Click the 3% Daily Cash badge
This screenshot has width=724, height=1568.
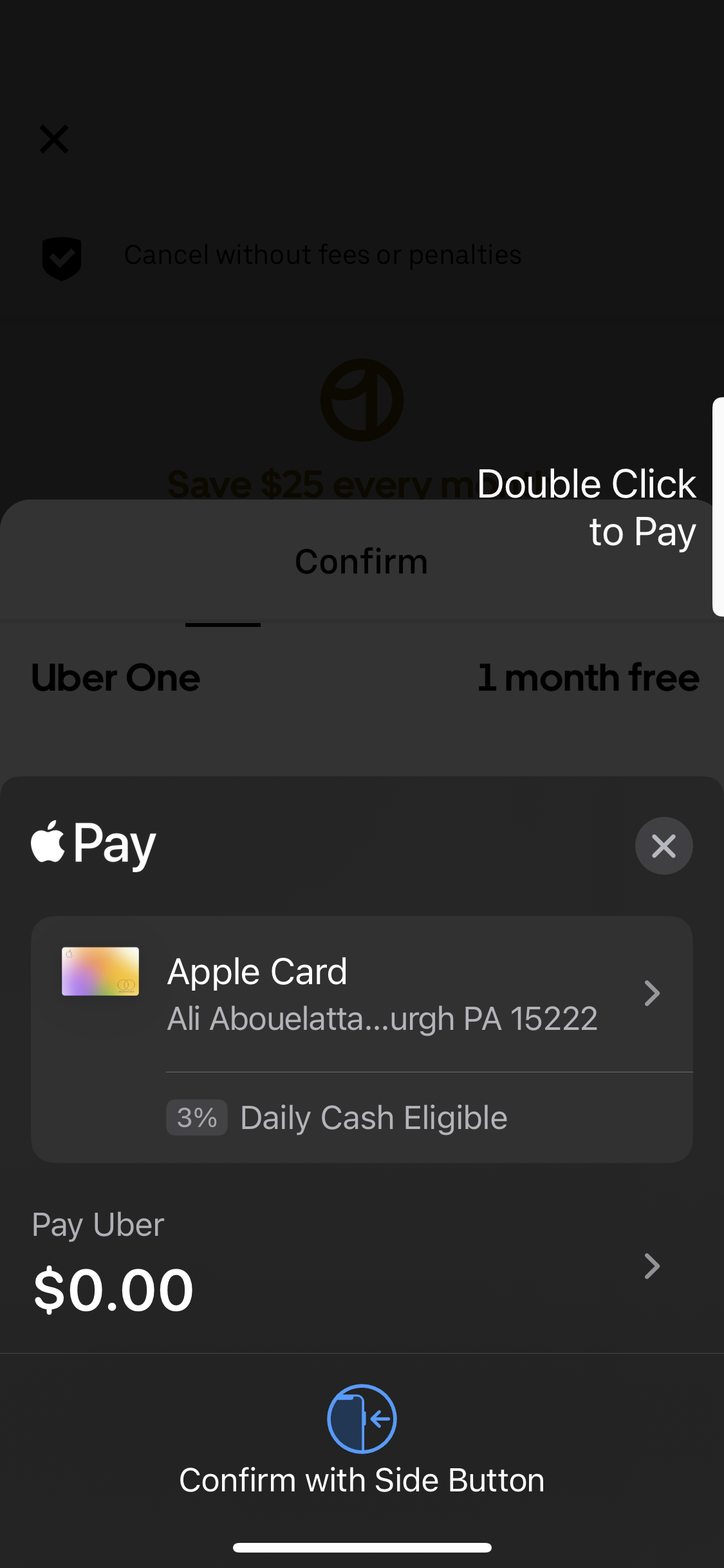196,1117
